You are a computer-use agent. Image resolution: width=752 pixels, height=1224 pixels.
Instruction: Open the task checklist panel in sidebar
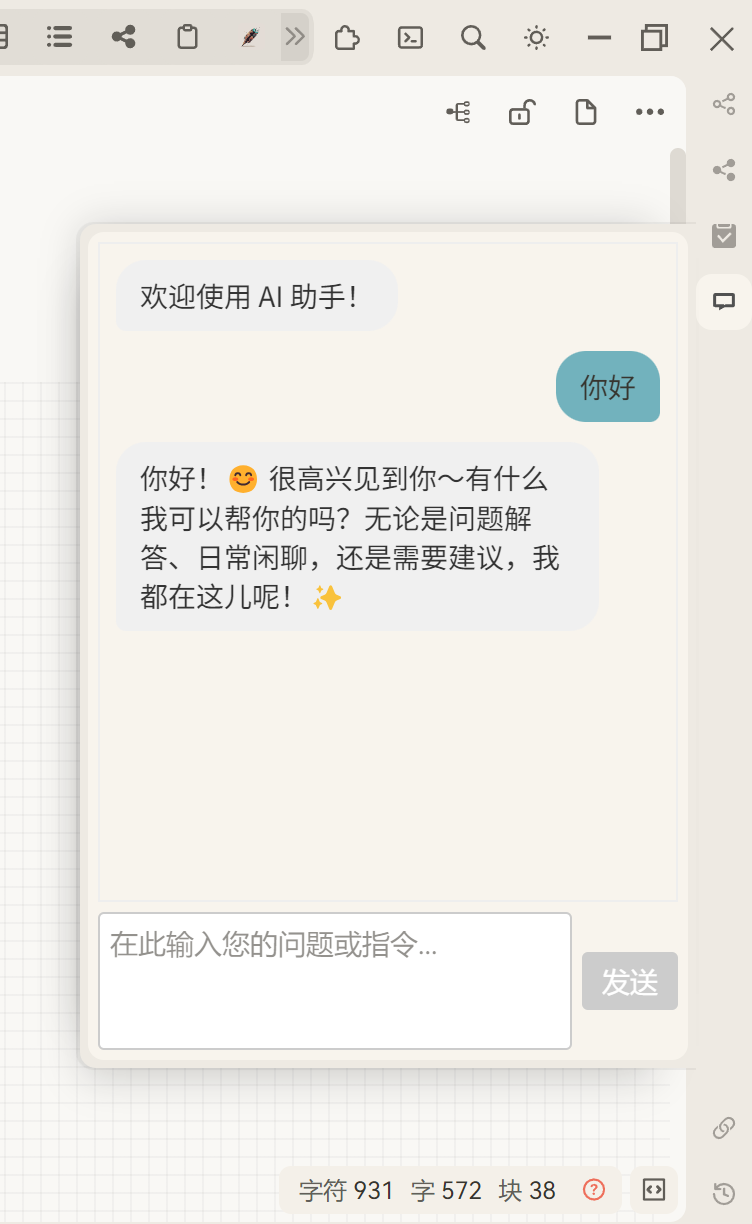point(724,235)
